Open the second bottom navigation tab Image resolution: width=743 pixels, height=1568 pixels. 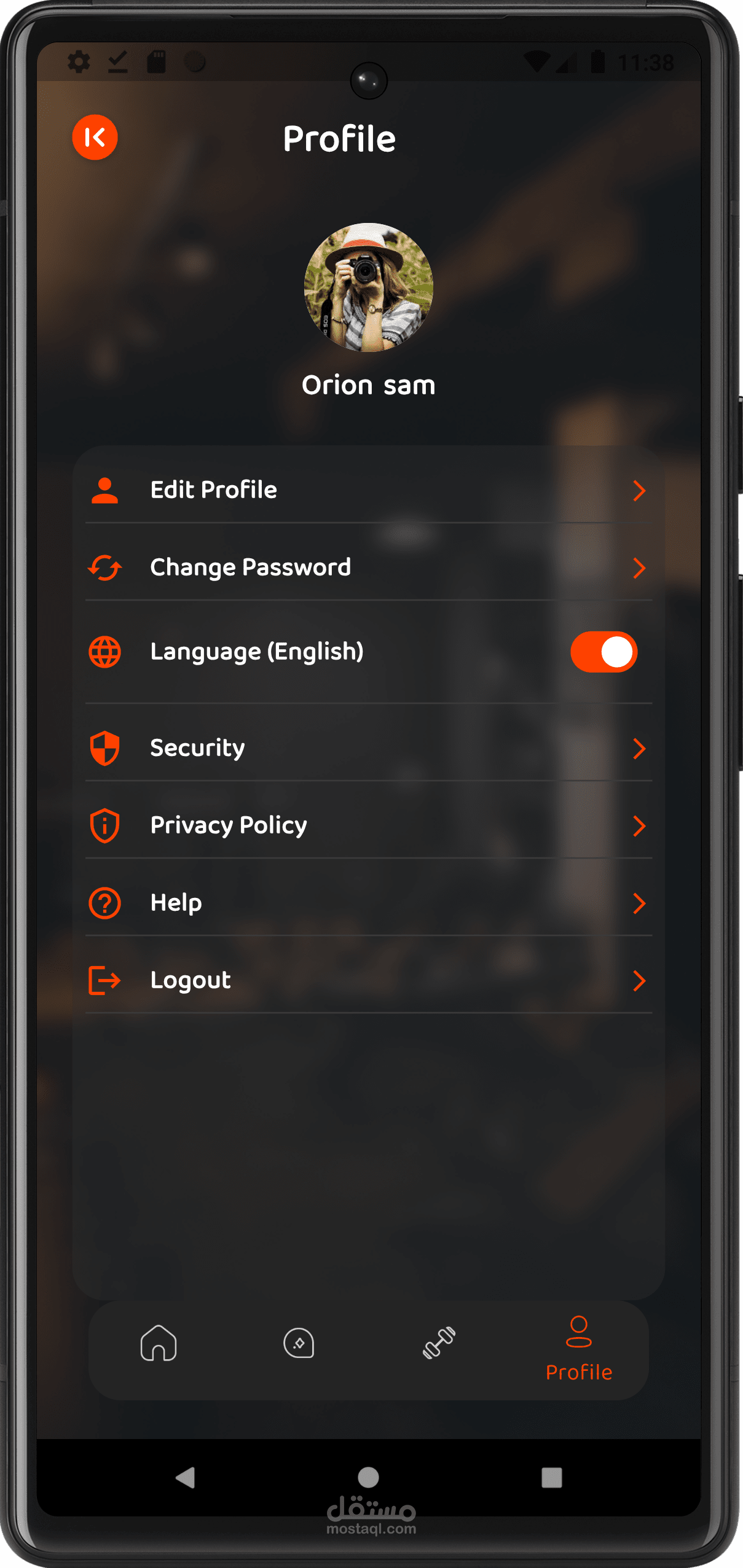tap(299, 1343)
